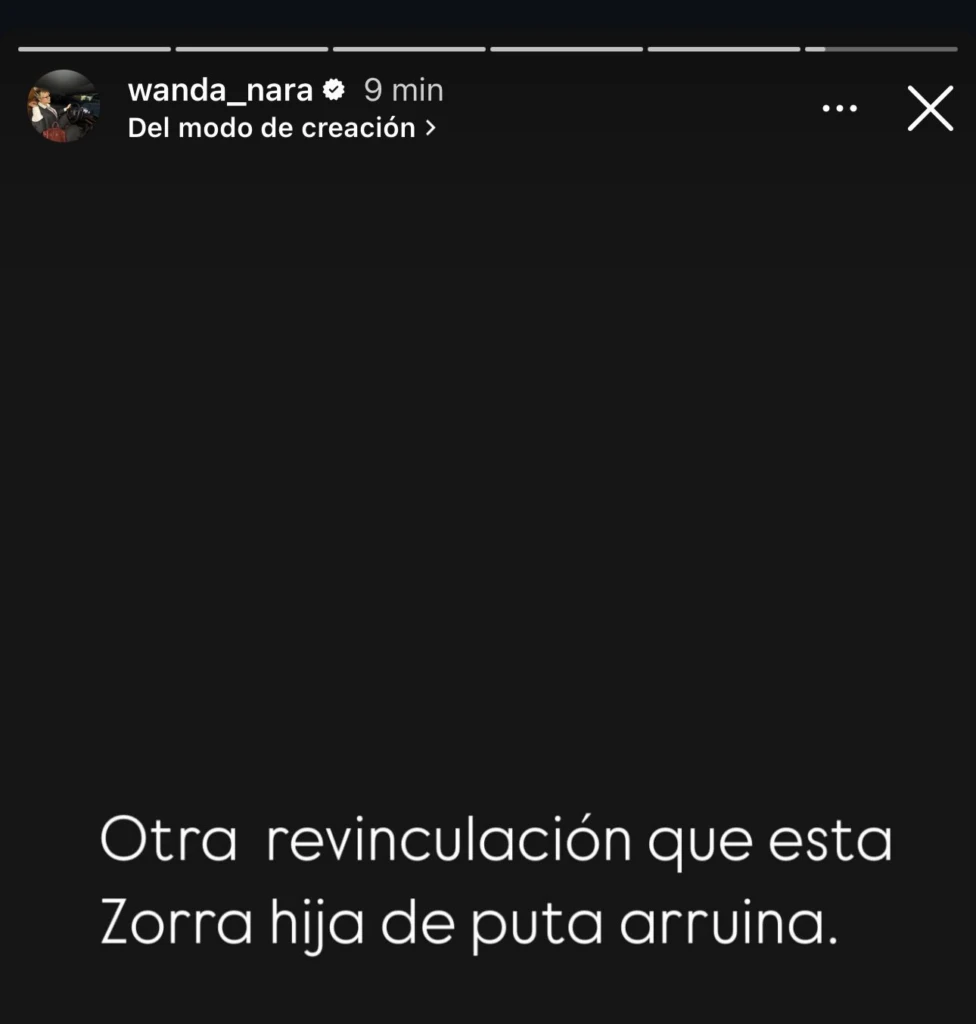Tap the wanda_nara username
The height and width of the screenshot is (1024, 976).
tap(220, 90)
